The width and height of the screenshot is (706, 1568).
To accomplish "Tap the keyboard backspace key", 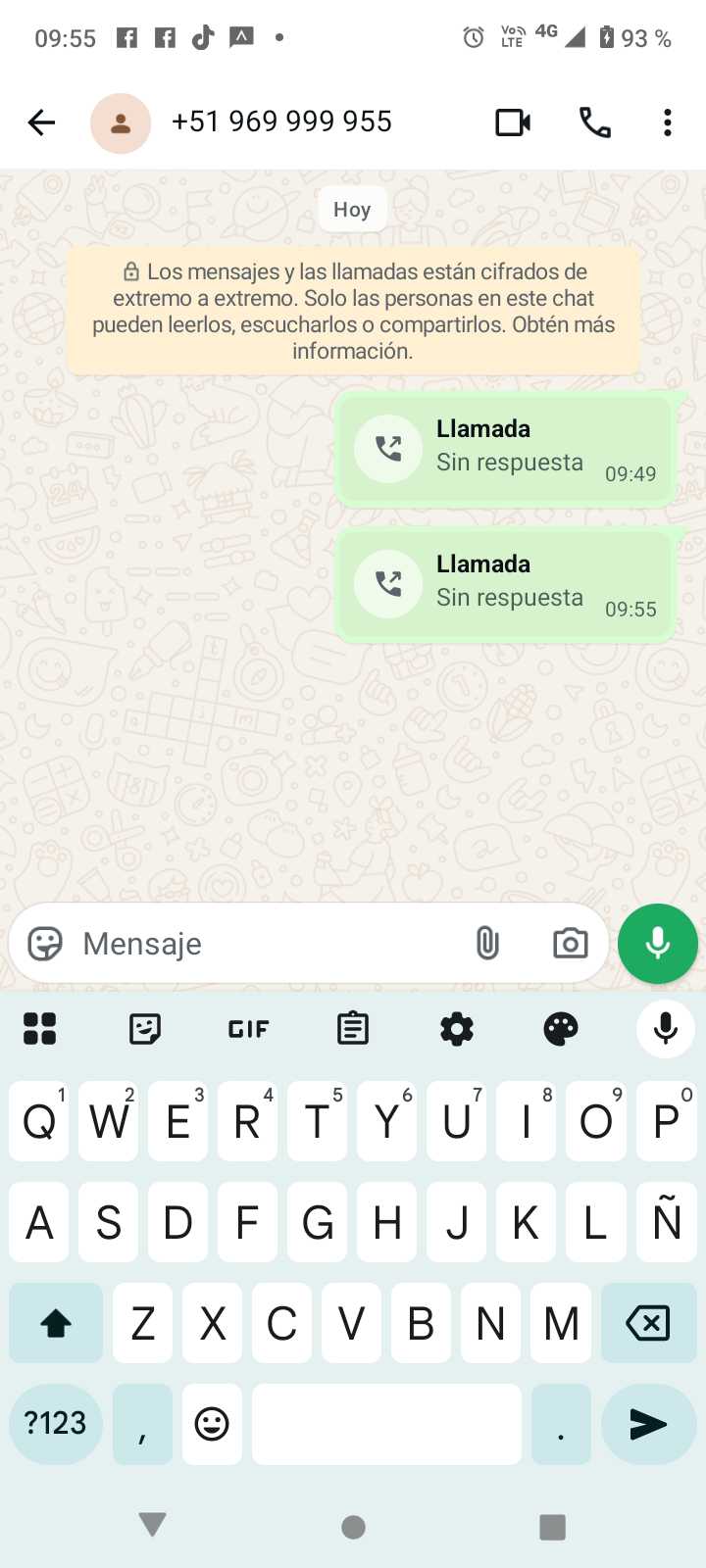I will (647, 1324).
